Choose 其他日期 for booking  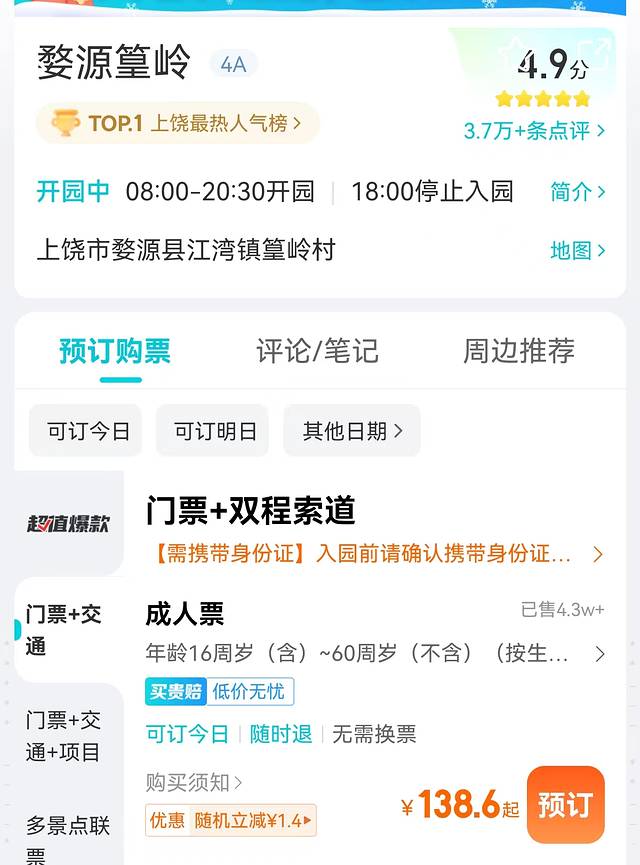[352, 431]
